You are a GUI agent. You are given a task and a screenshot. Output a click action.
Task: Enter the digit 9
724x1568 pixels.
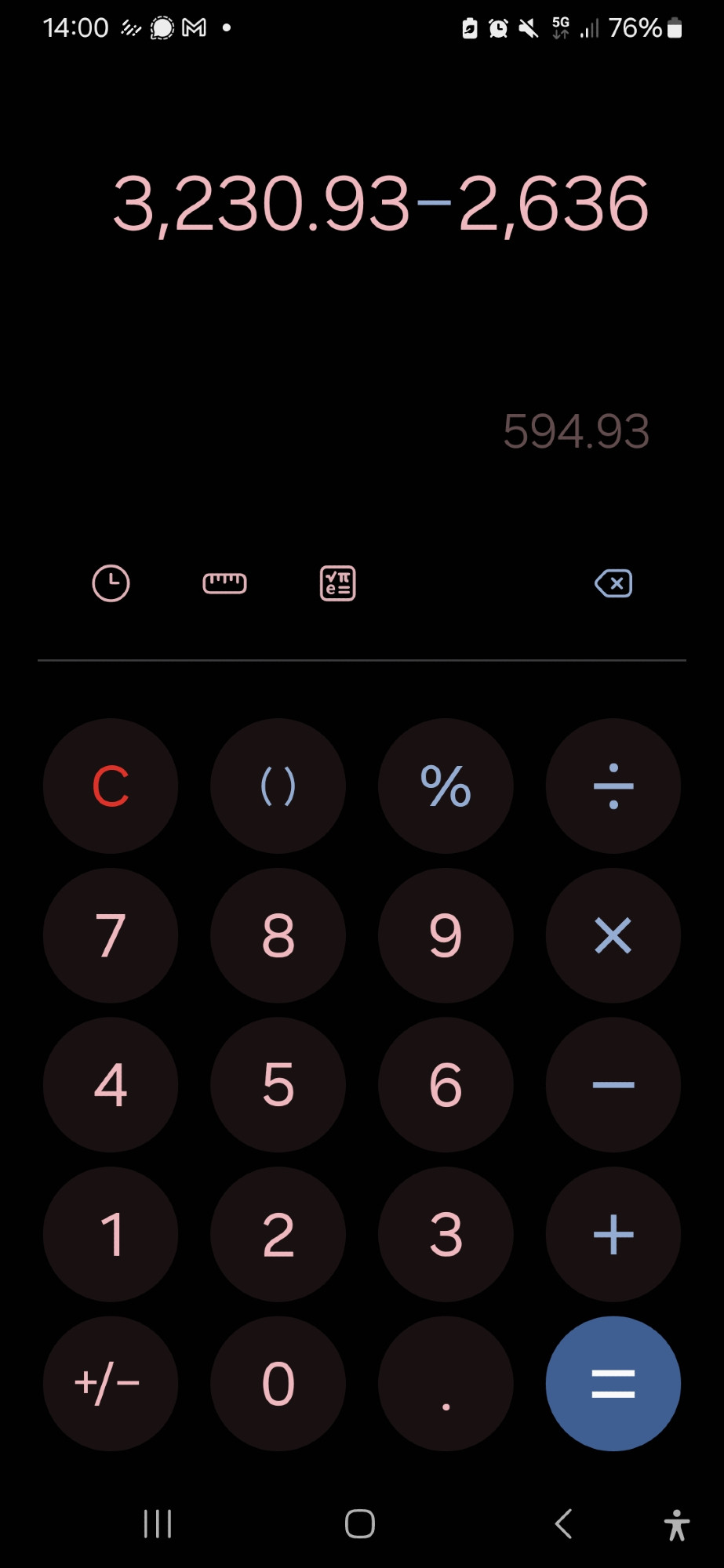[x=446, y=935]
